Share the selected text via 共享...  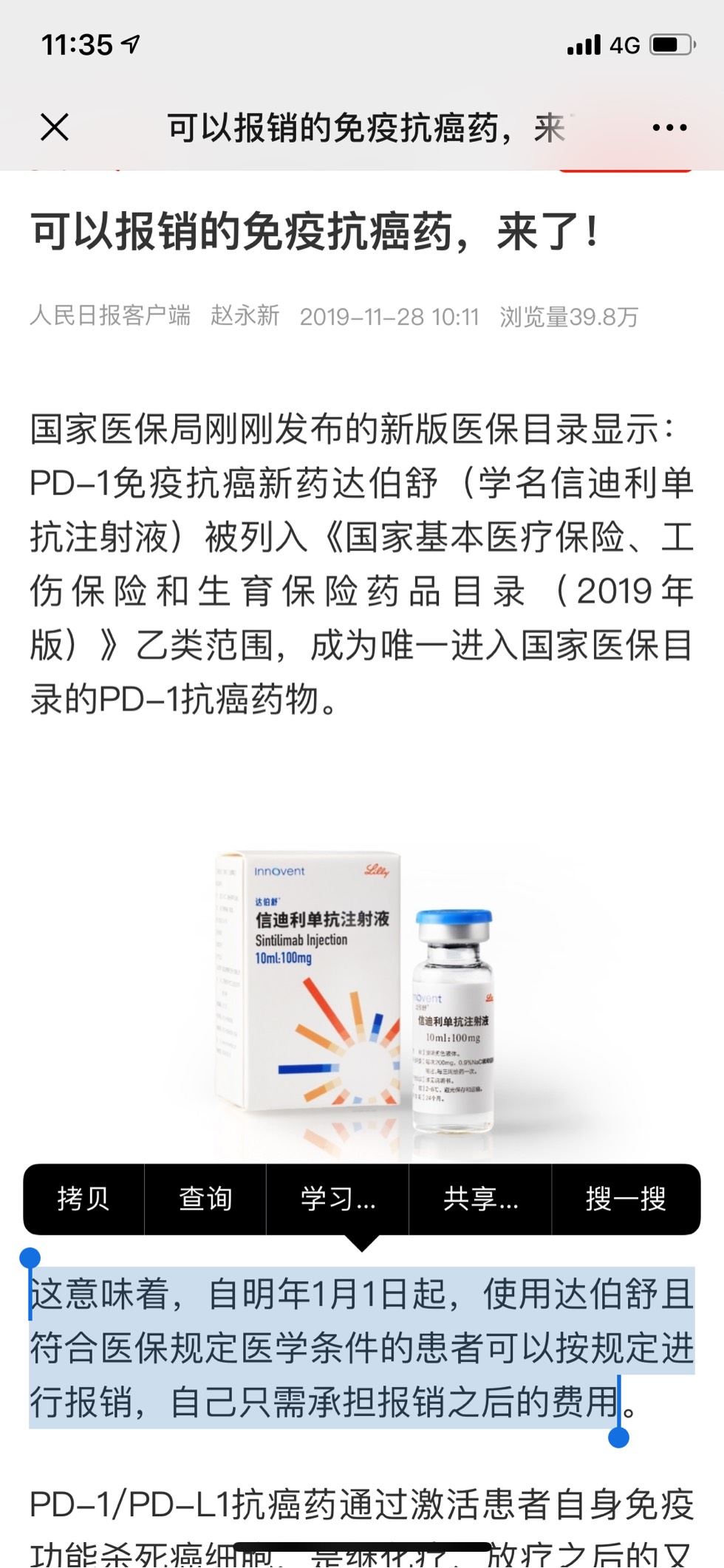480,1199
